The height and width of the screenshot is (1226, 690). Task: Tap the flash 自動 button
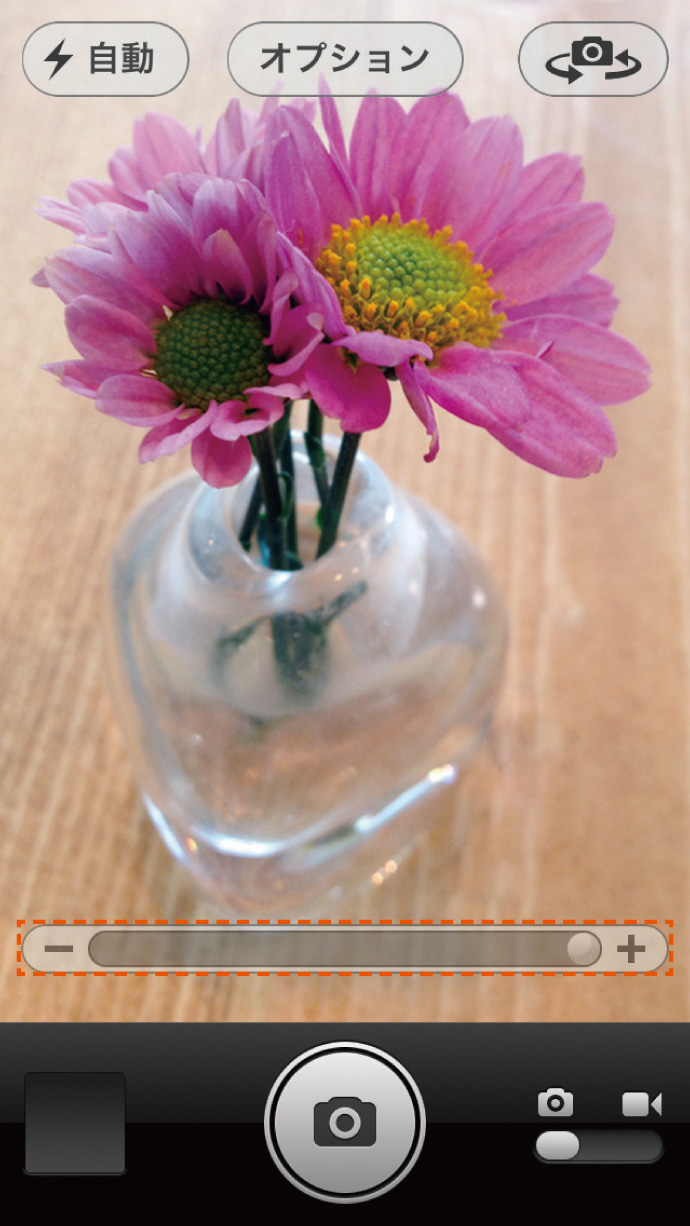(105, 60)
